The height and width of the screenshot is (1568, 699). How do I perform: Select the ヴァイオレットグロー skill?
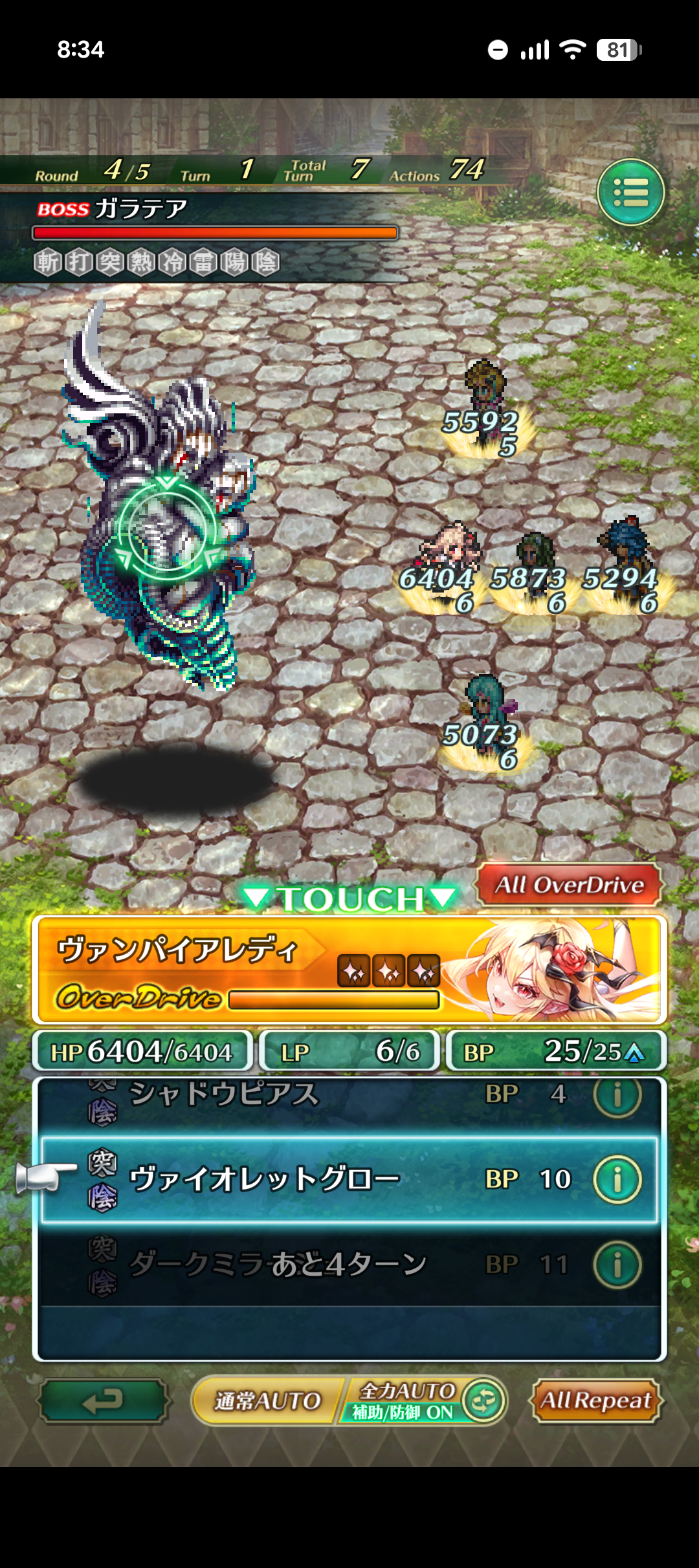click(x=349, y=1179)
